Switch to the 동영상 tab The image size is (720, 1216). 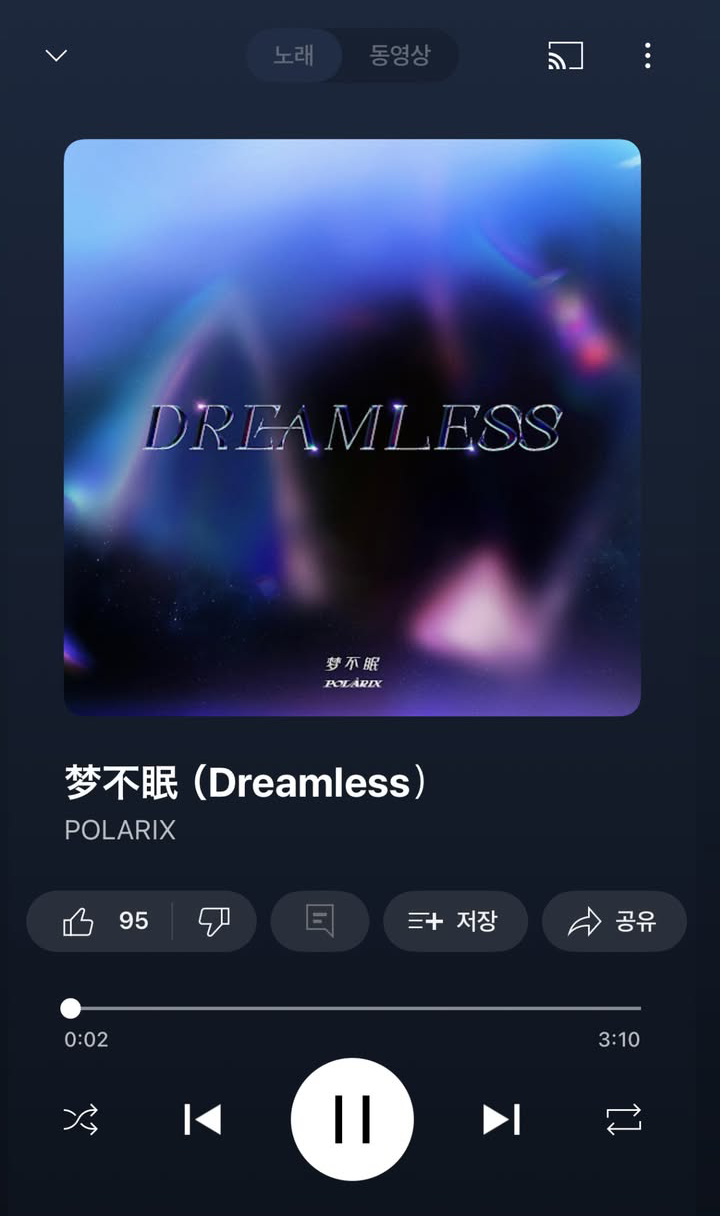pyautogui.click(x=400, y=55)
